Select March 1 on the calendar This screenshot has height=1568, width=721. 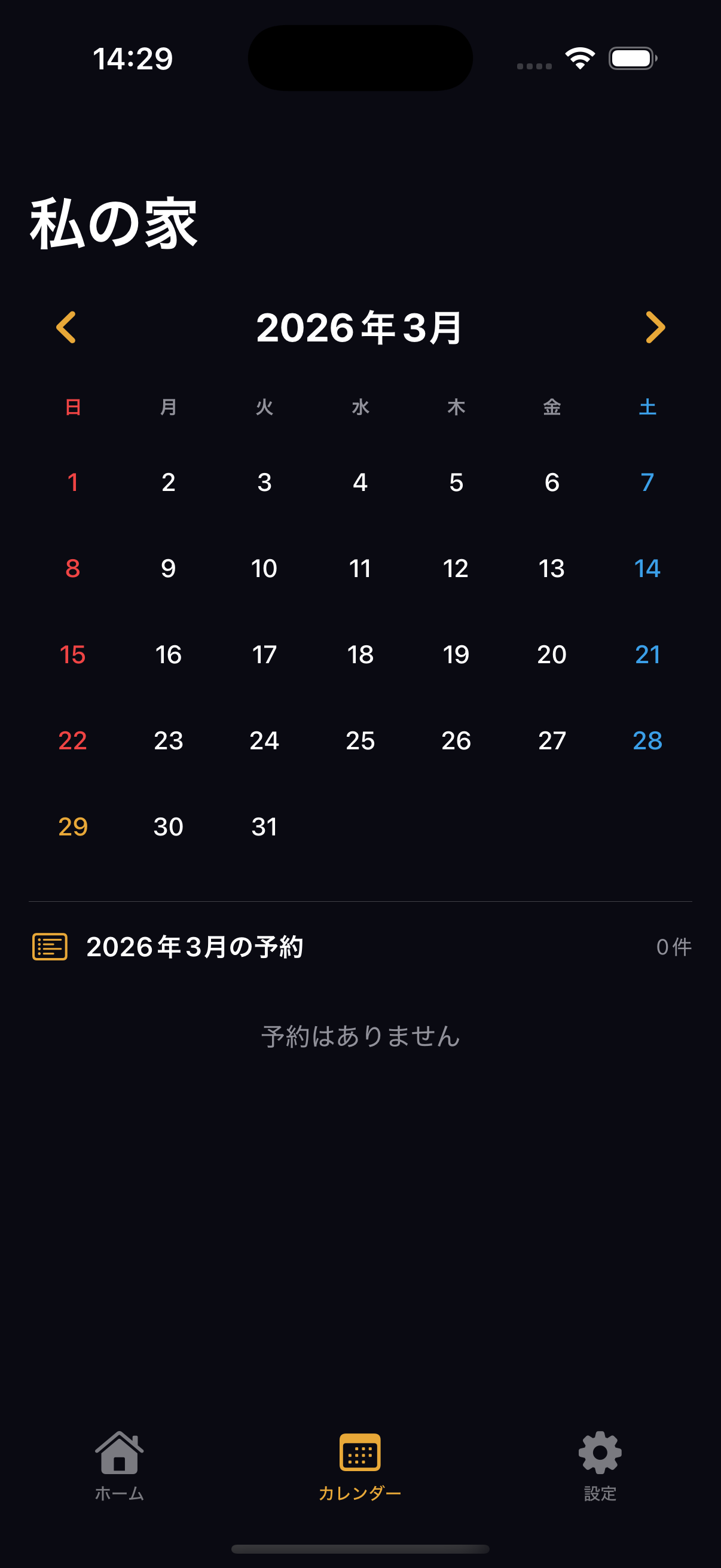pyautogui.click(x=73, y=483)
